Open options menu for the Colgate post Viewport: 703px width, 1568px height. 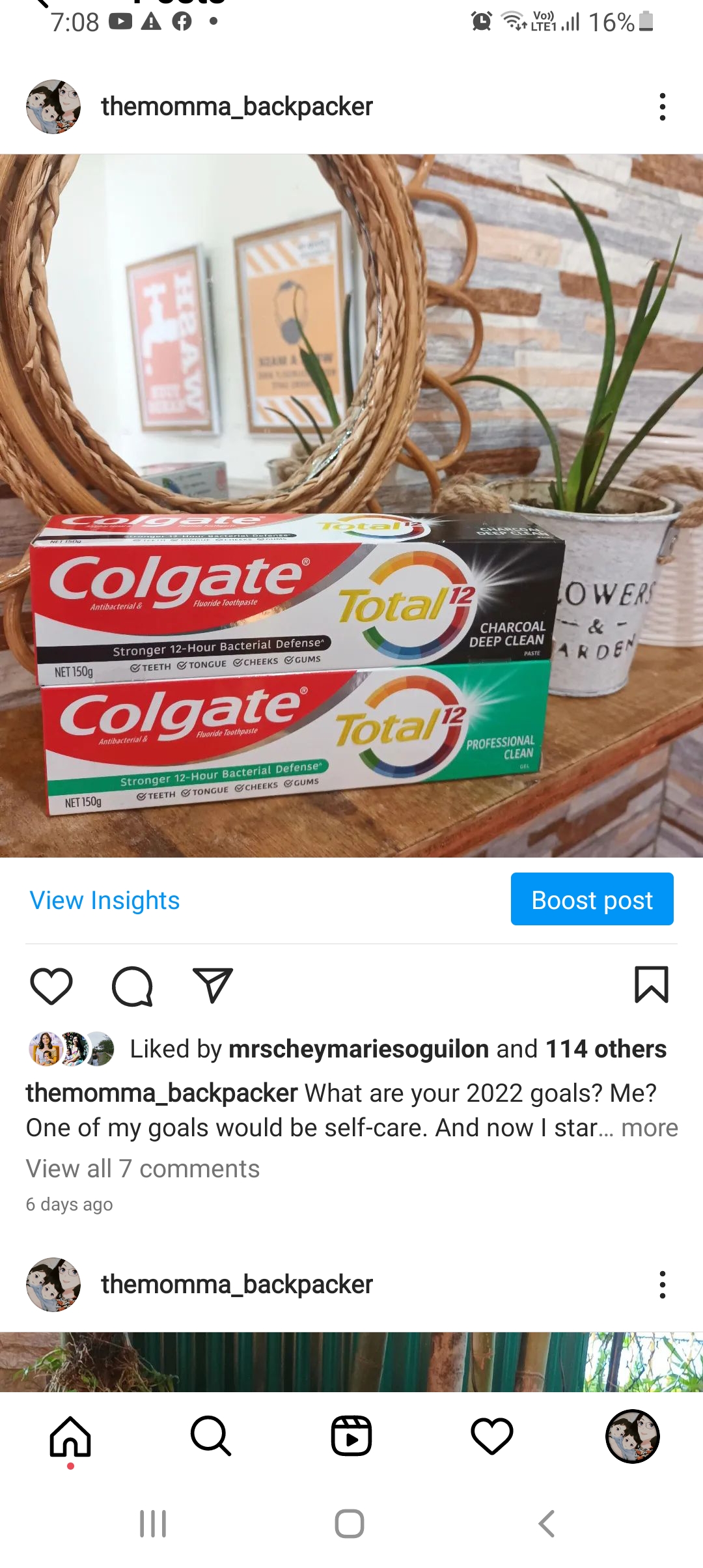(662, 107)
